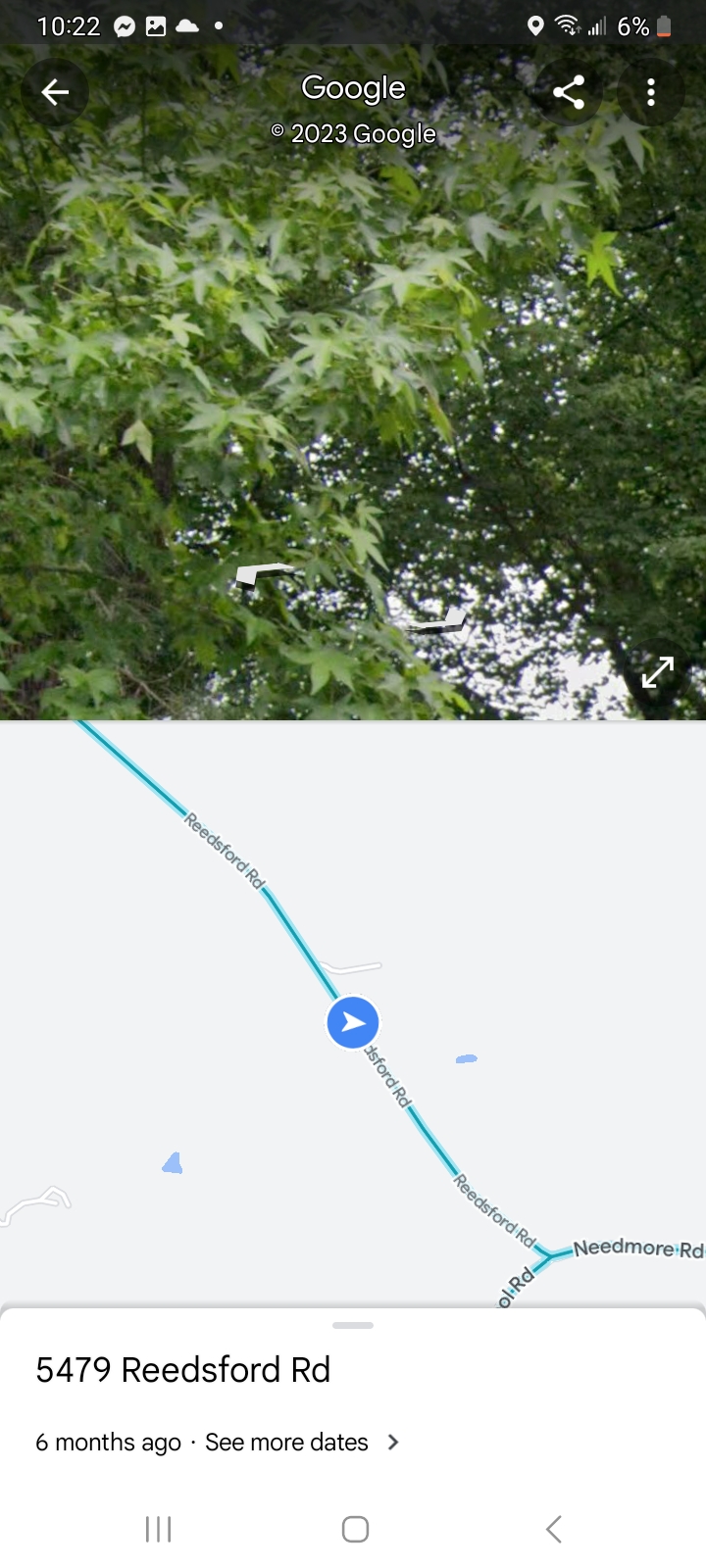Tap the blue position marker on map
The height and width of the screenshot is (1568, 706).
tap(353, 1022)
